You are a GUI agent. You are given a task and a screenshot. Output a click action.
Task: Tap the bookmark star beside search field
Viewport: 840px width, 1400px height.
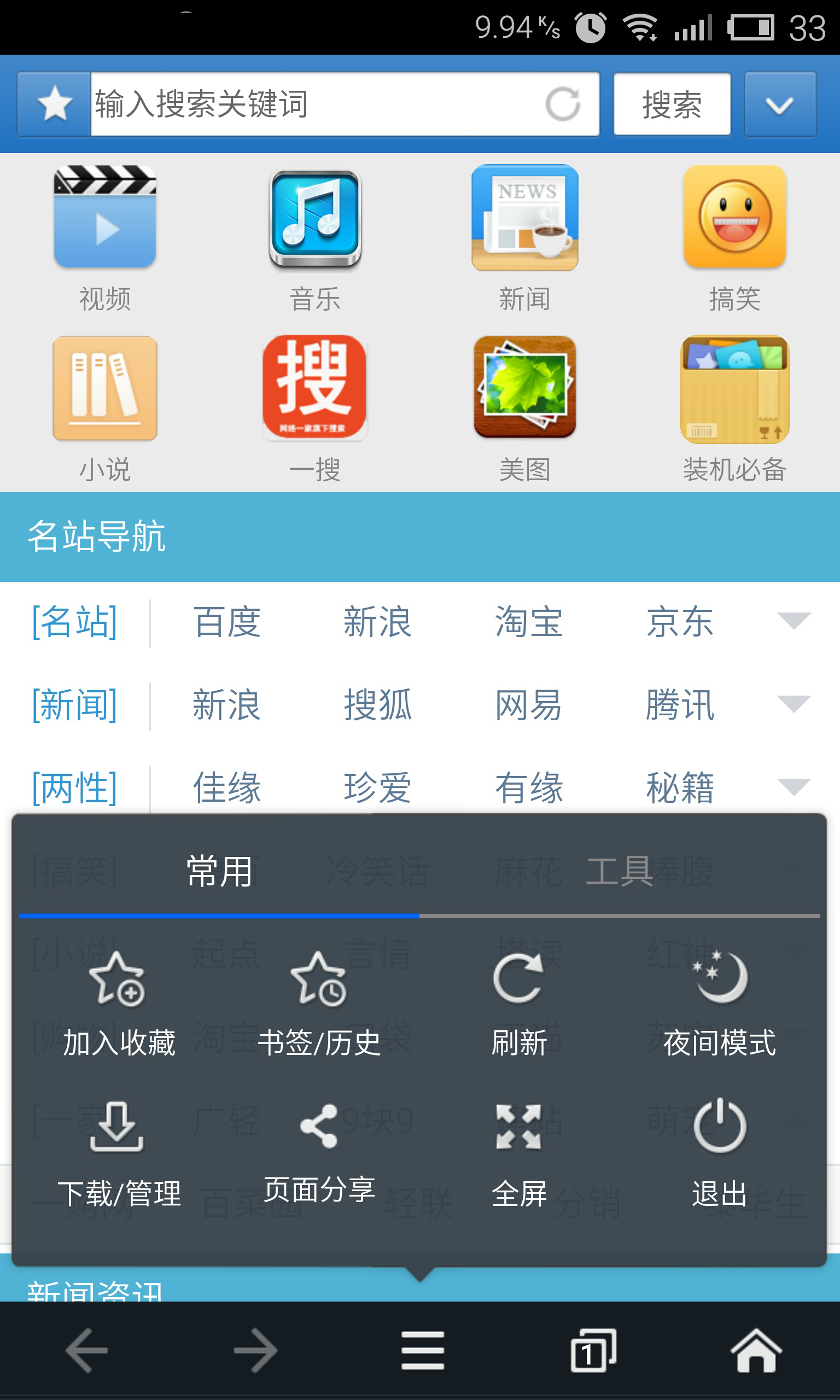pos(54,104)
